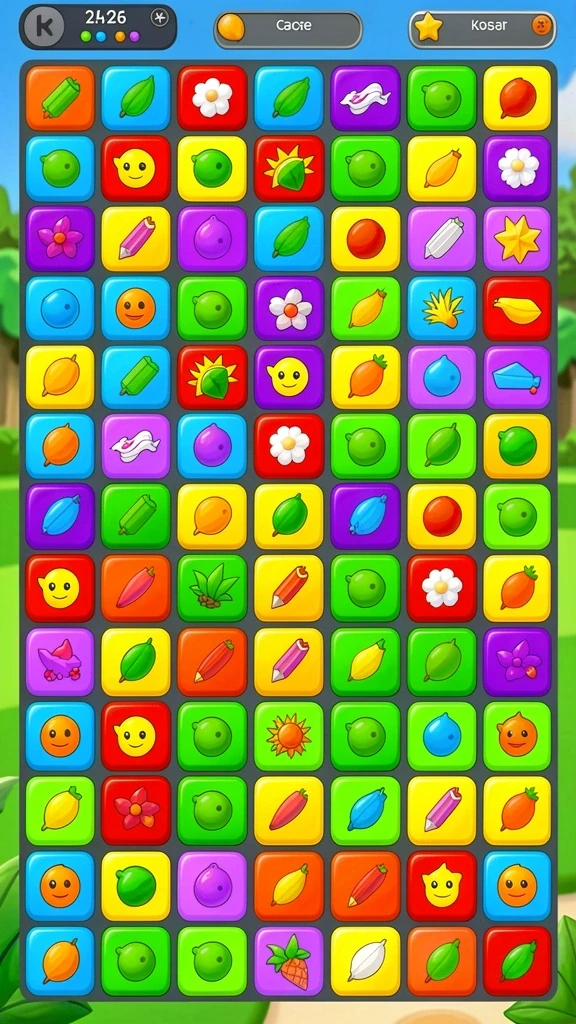
Task: Tap the purple tile with yellow star
Action: click(x=517, y=238)
